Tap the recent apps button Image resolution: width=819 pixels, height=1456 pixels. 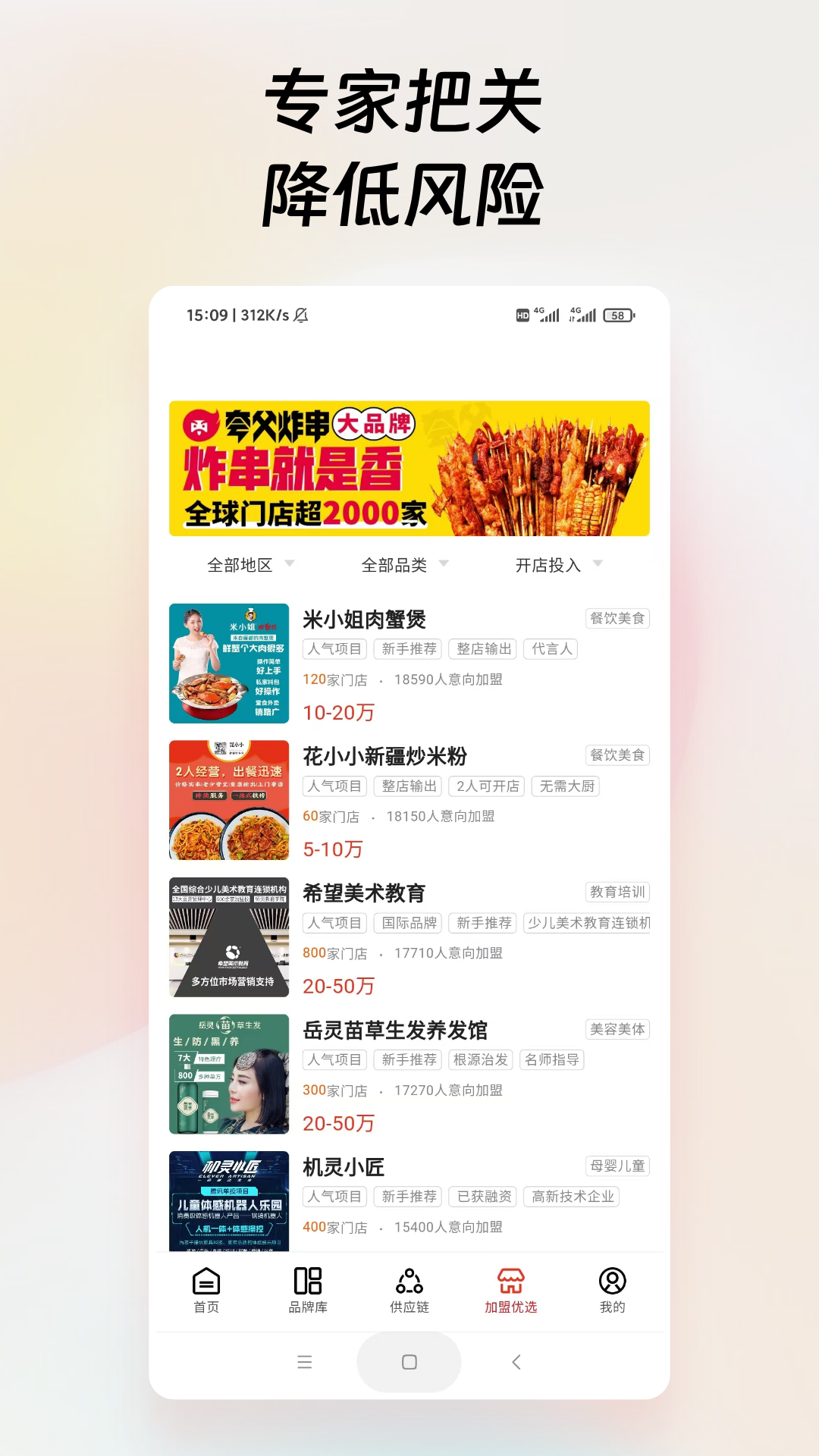coord(305,1363)
